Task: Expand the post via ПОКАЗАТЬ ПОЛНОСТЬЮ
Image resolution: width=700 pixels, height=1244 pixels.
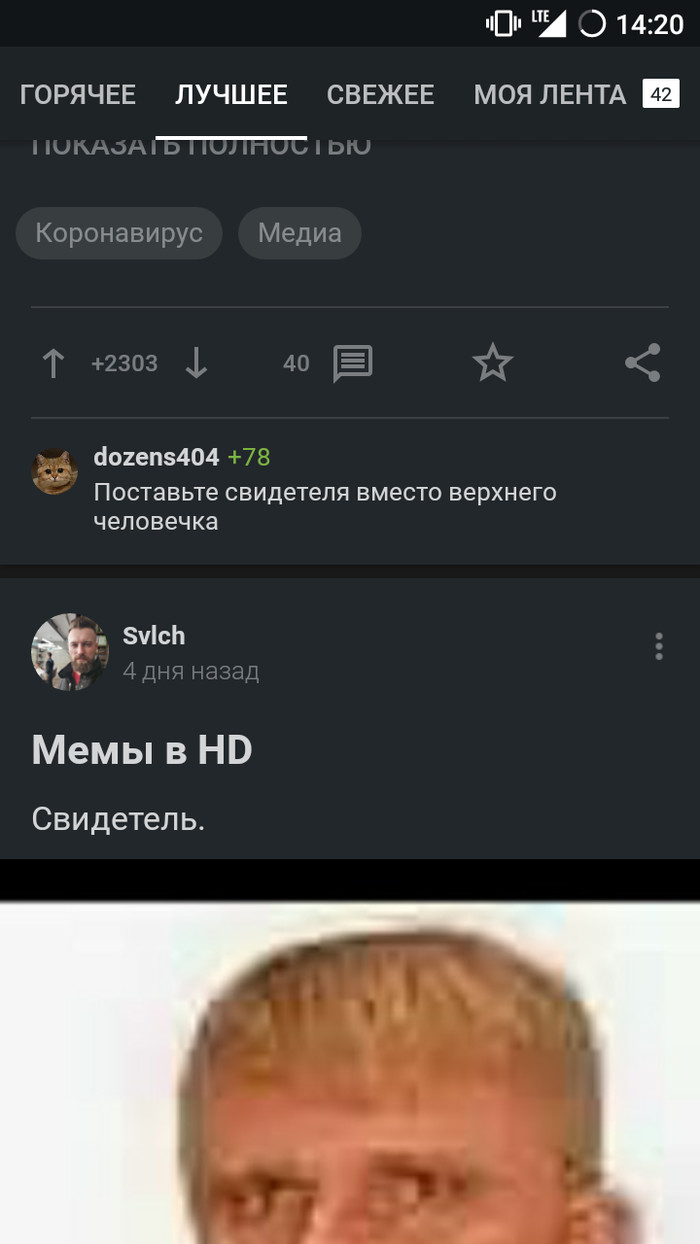Action: (201, 147)
